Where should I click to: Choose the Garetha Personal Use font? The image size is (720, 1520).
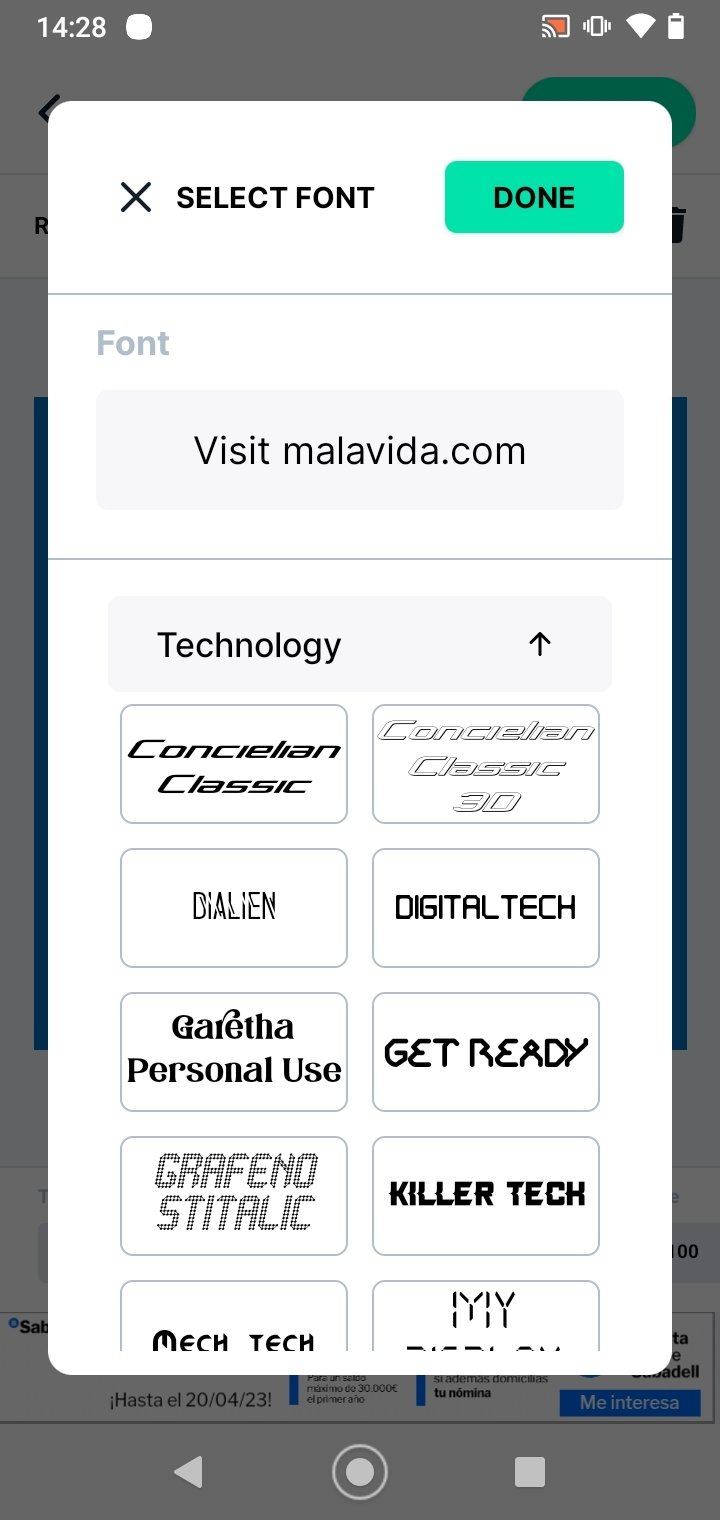pos(234,1052)
